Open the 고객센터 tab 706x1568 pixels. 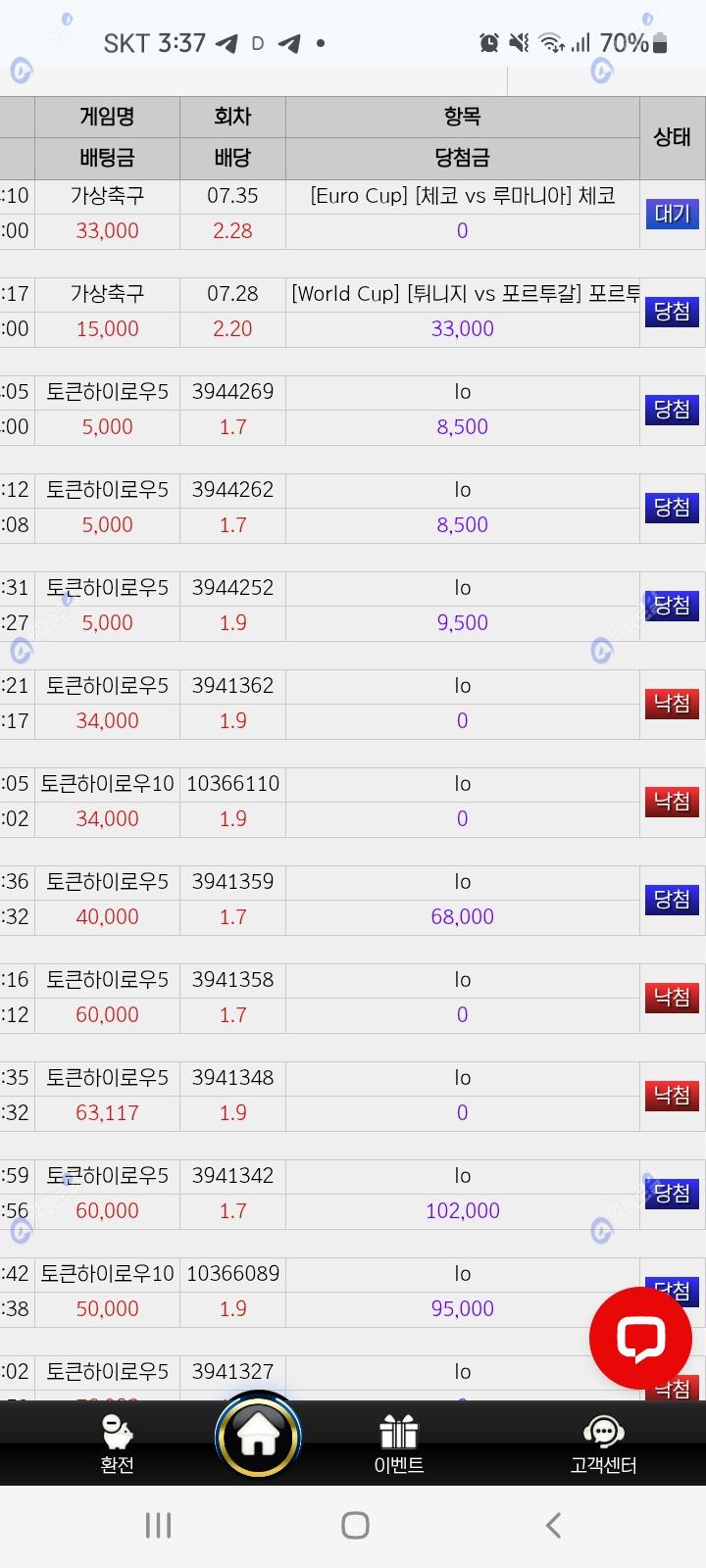(603, 1444)
